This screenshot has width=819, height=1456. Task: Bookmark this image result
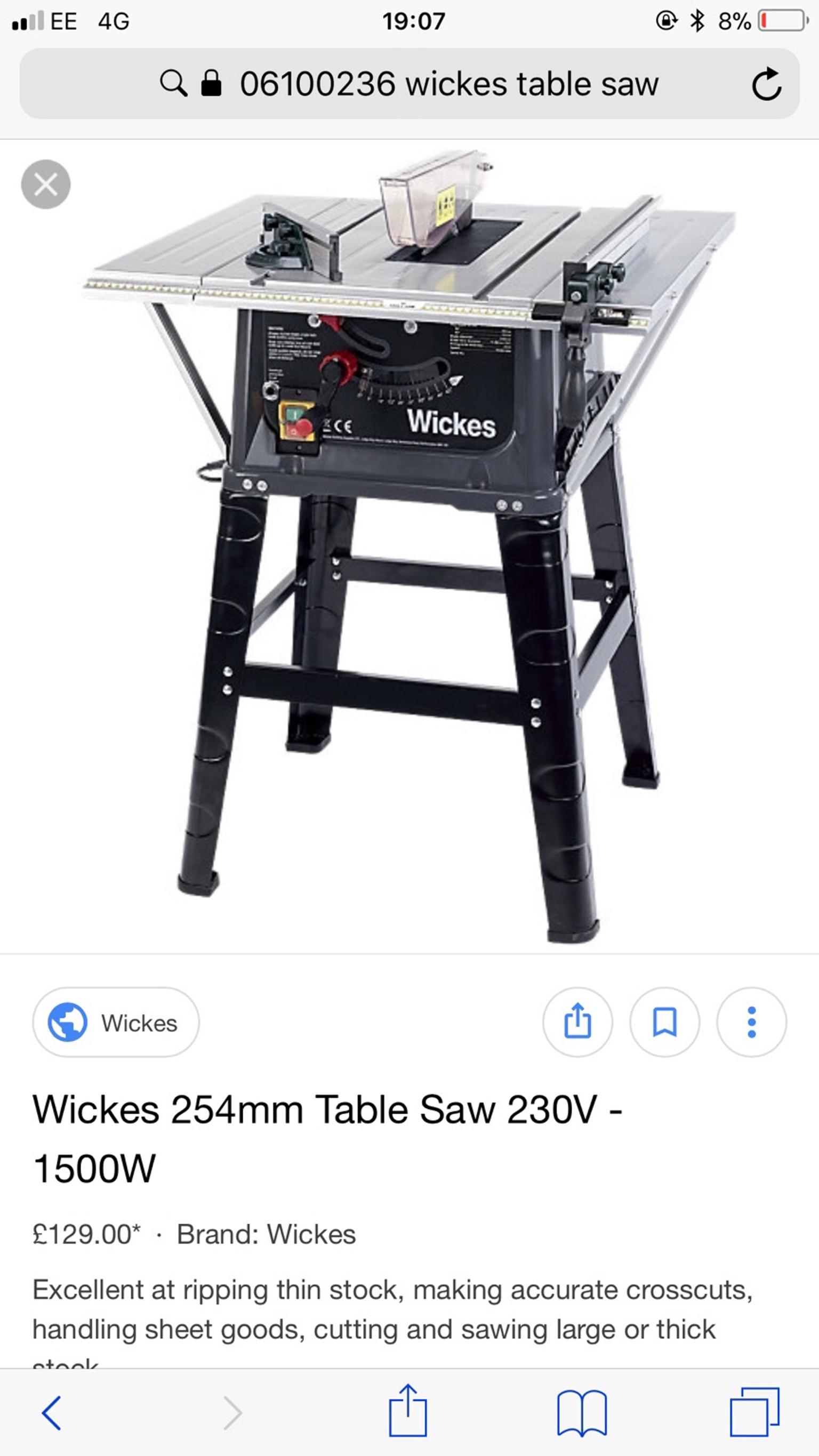click(664, 1022)
